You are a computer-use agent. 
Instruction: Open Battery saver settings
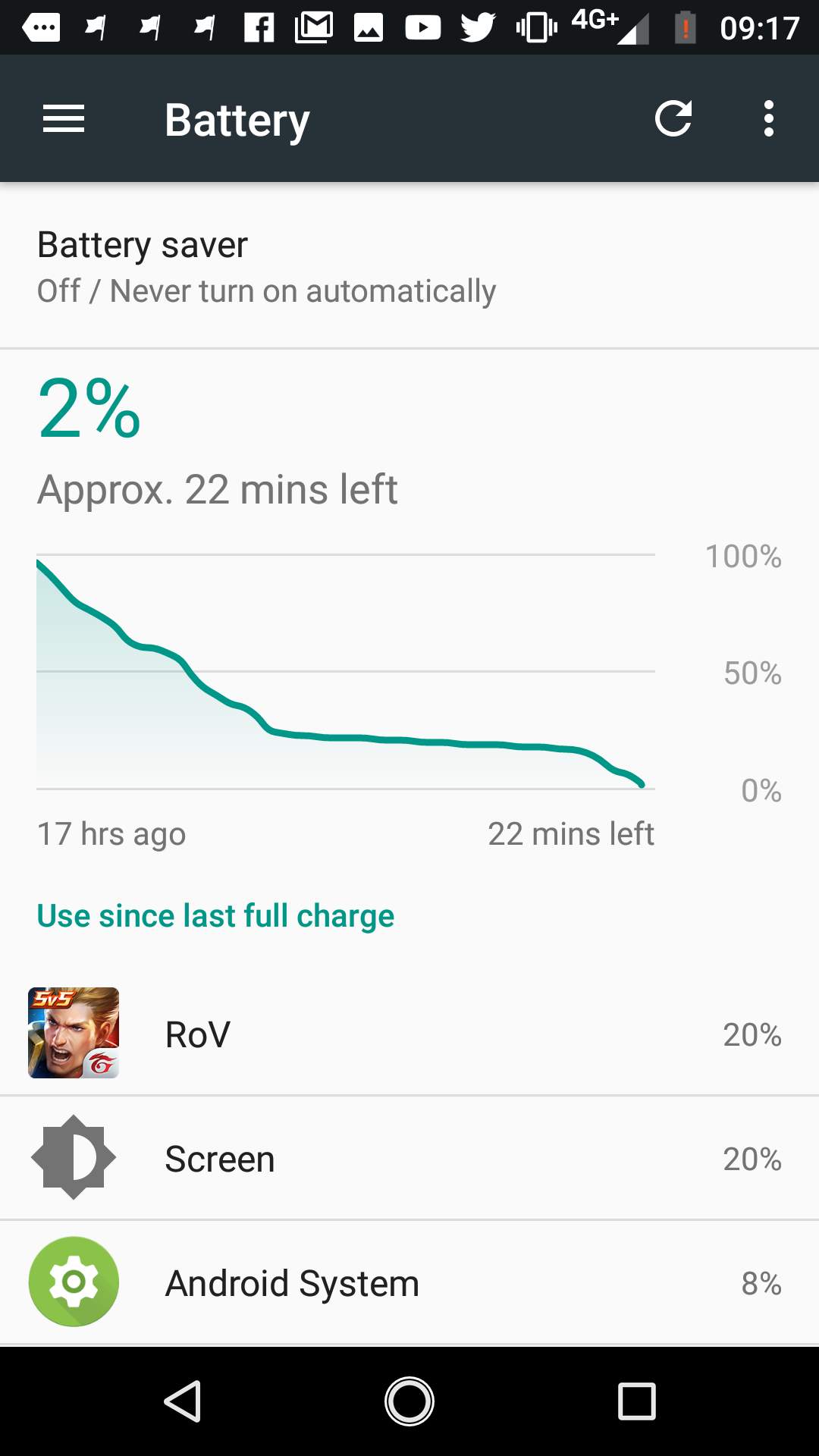[x=409, y=267]
